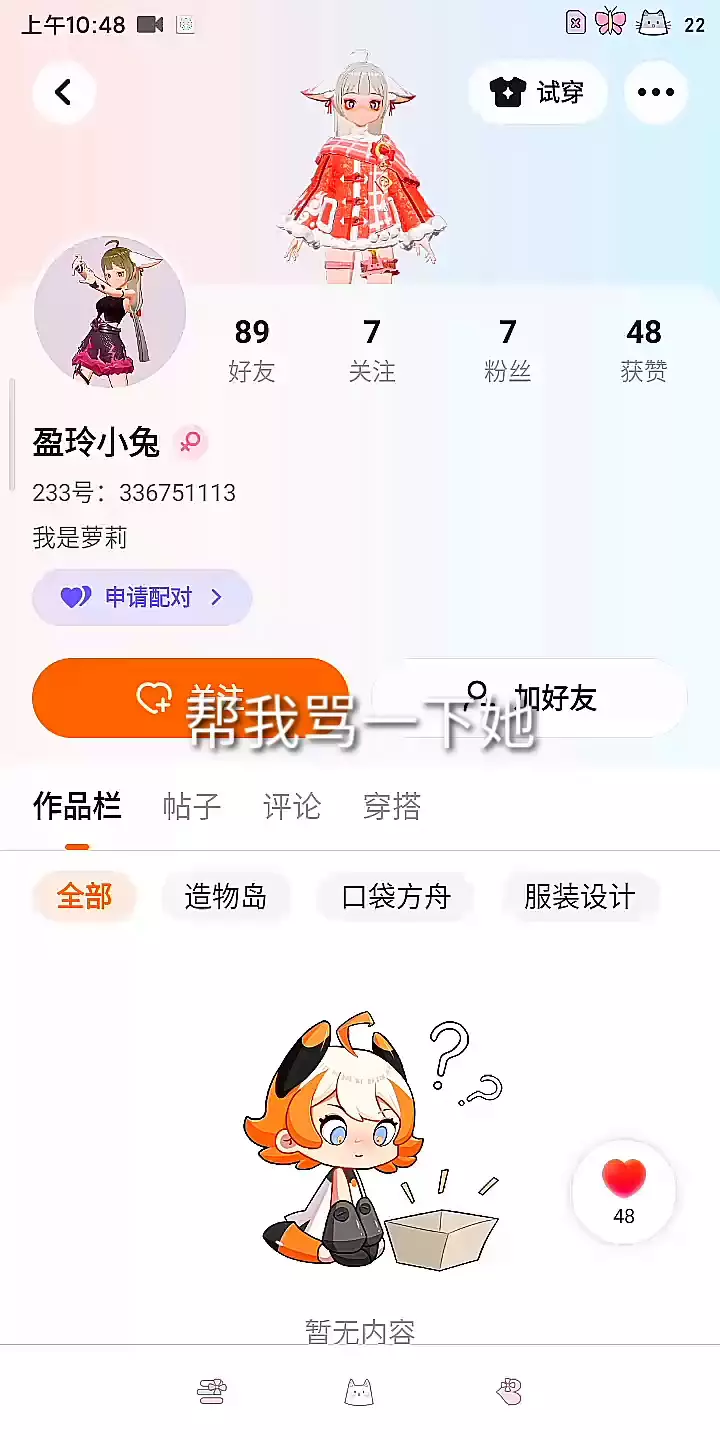The width and height of the screenshot is (720, 1440).
Task: View the 89 好友 friends list
Action: 252,350
